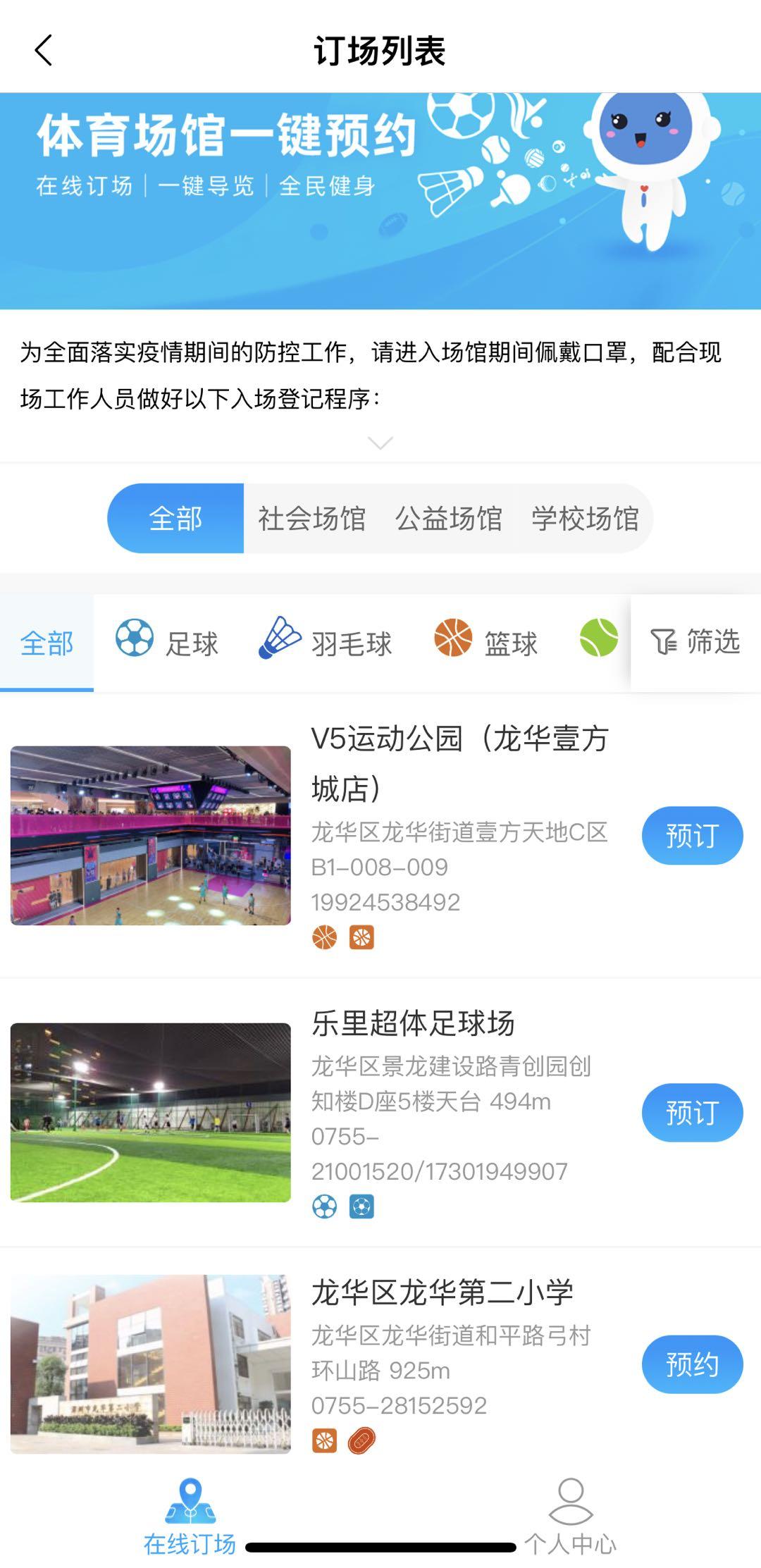Viewport: 761px width, 1568px height.
Task: Tap 预约 for 龙华区龙华第二小学
Action: [691, 1364]
